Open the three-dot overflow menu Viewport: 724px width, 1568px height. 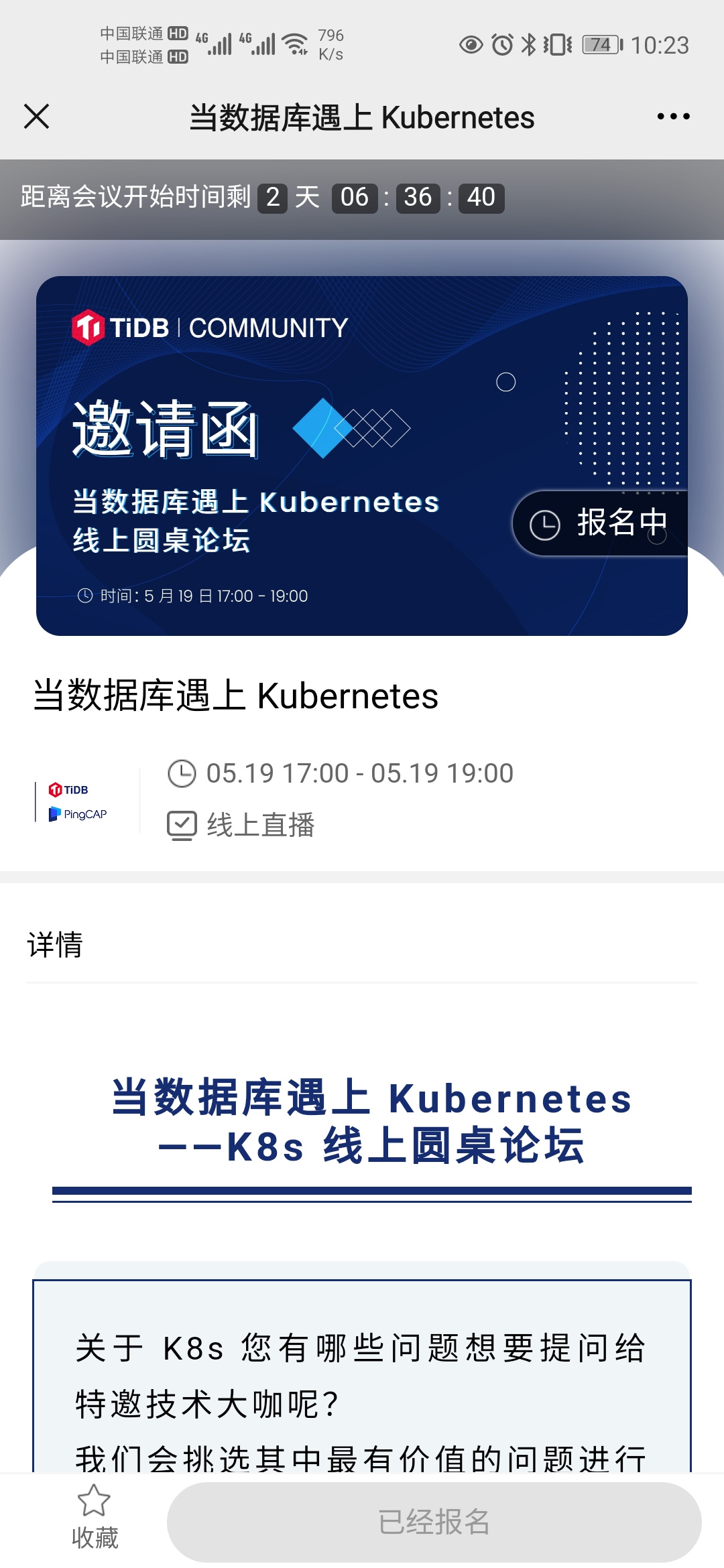pyautogui.click(x=673, y=117)
